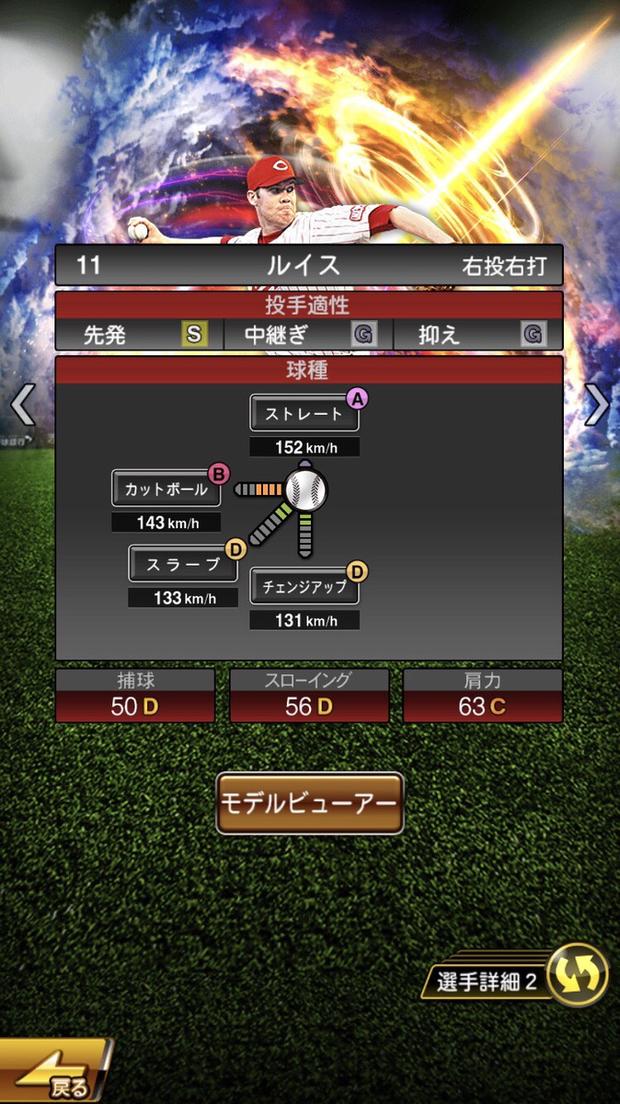Show the next player with the right arrow
The image size is (620, 1104).
(597, 404)
